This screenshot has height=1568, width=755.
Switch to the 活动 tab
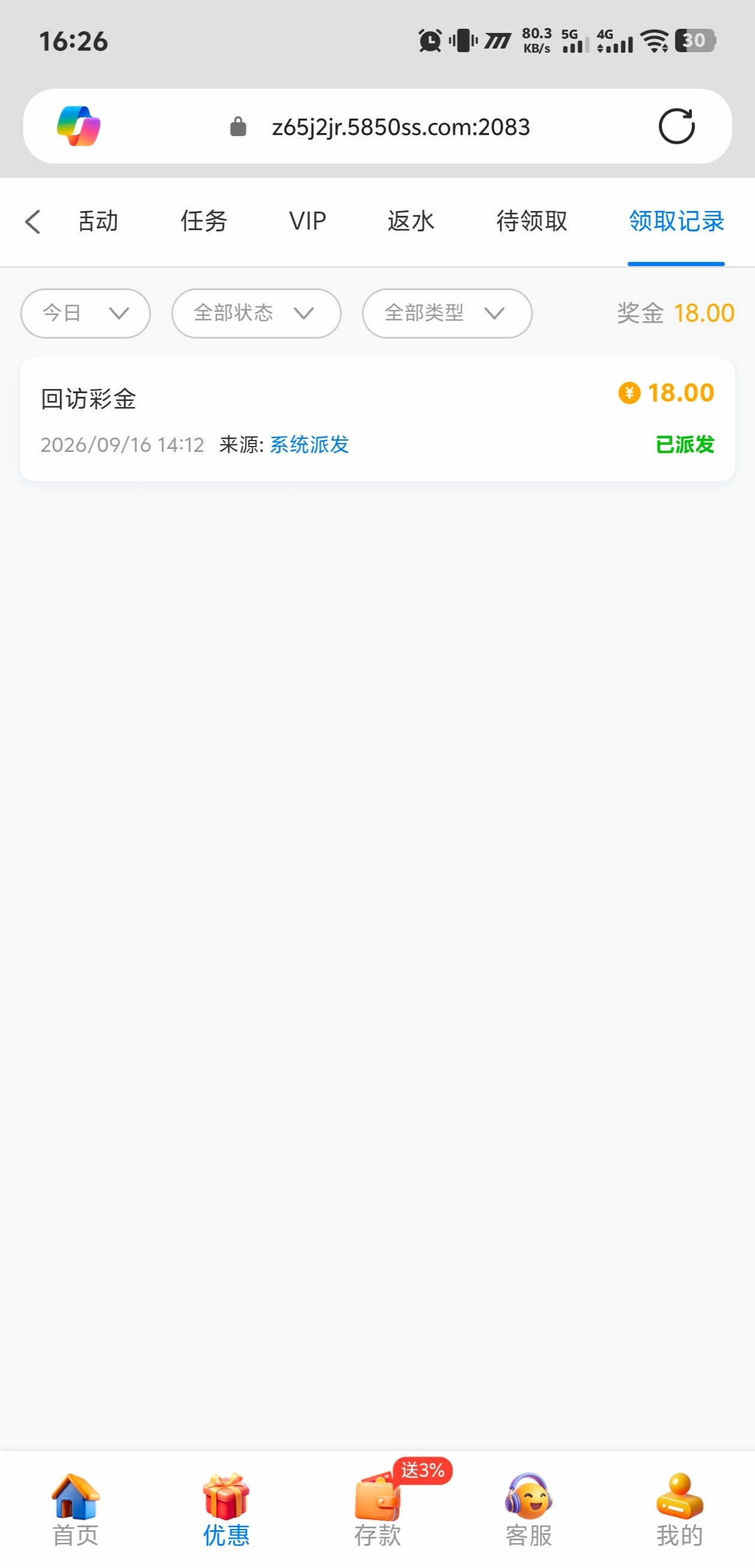click(98, 221)
